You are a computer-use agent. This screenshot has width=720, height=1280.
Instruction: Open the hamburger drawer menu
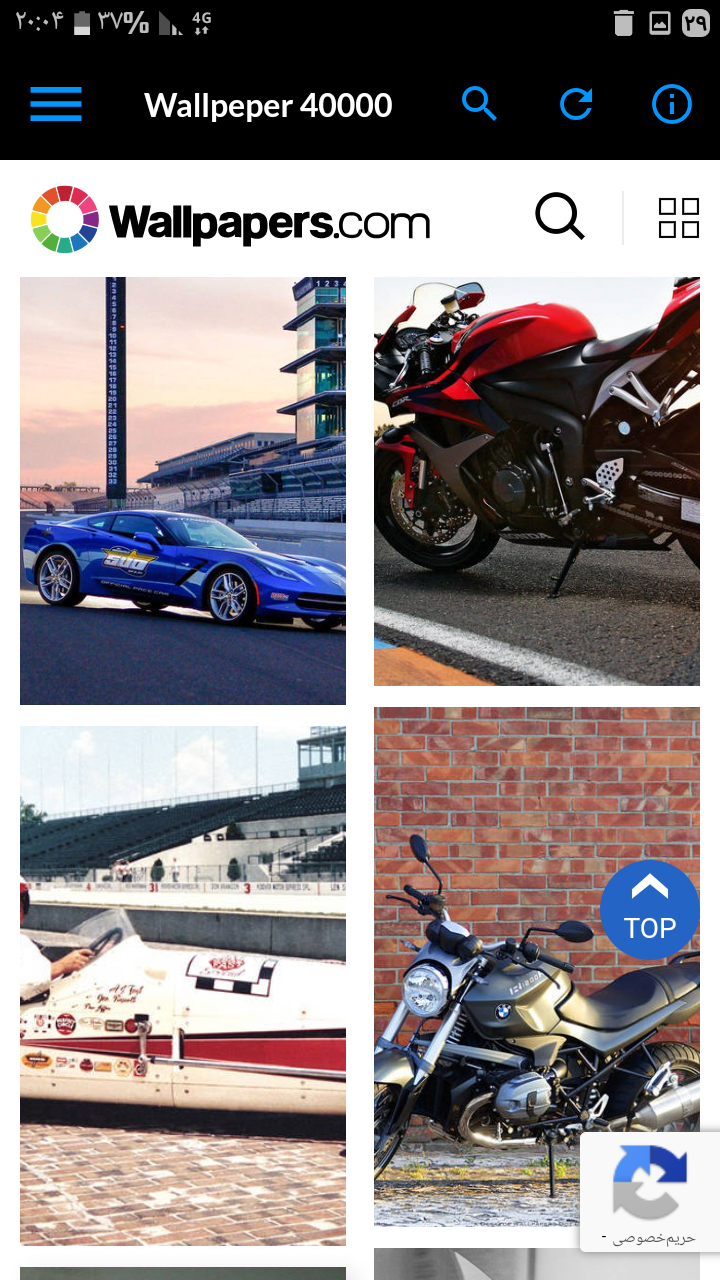pyautogui.click(x=56, y=104)
